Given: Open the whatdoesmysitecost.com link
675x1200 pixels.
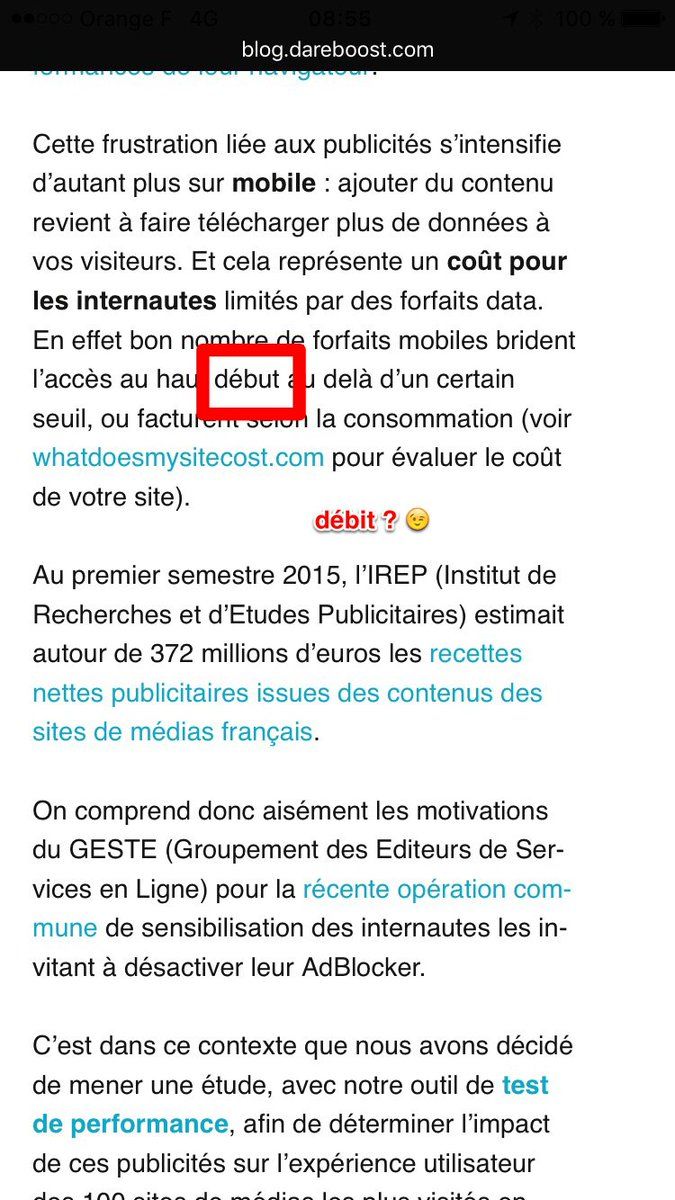Looking at the screenshot, I should 178,458.
